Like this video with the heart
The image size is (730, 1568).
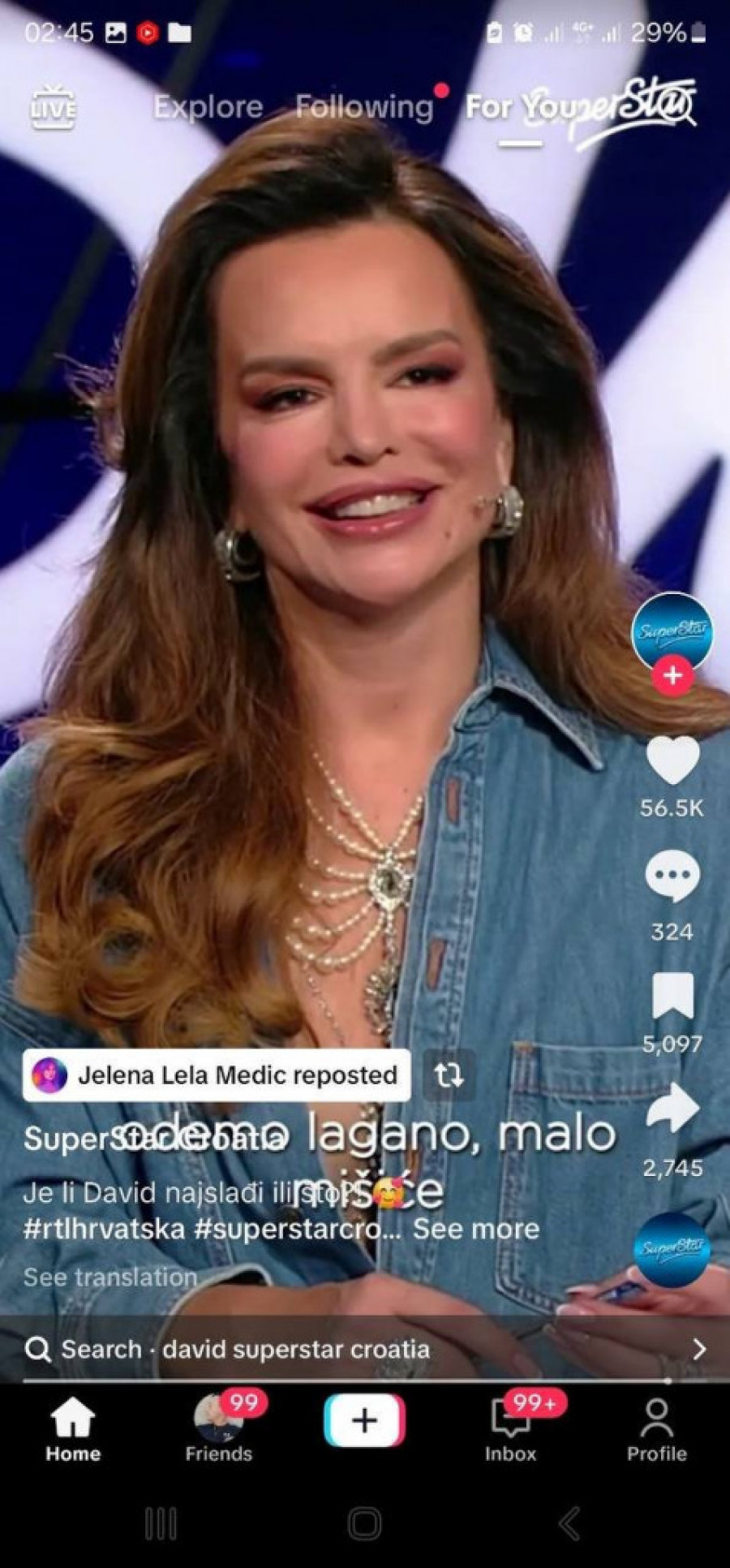pos(672,761)
